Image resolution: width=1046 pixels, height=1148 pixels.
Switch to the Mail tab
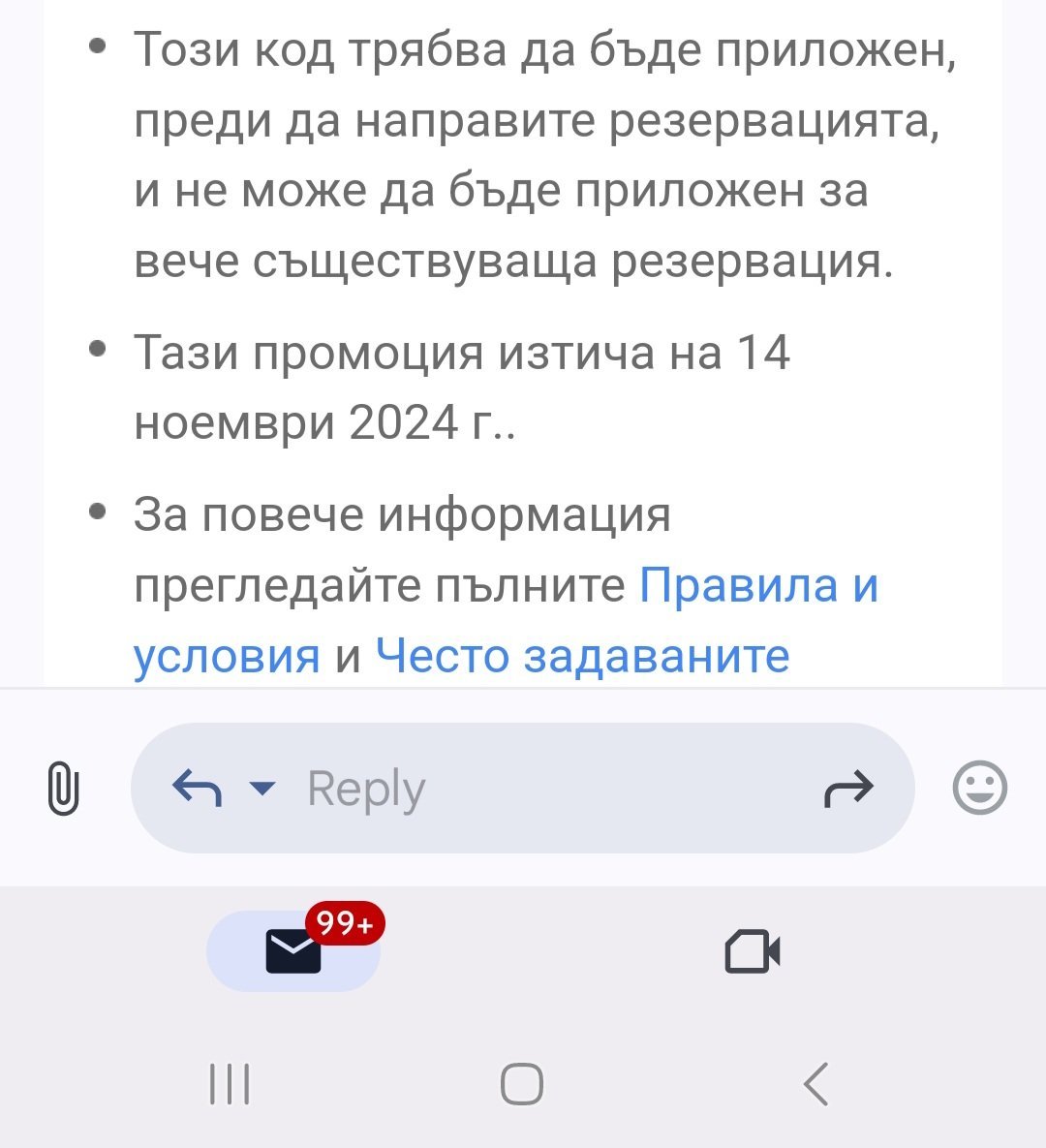pyautogui.click(x=293, y=951)
